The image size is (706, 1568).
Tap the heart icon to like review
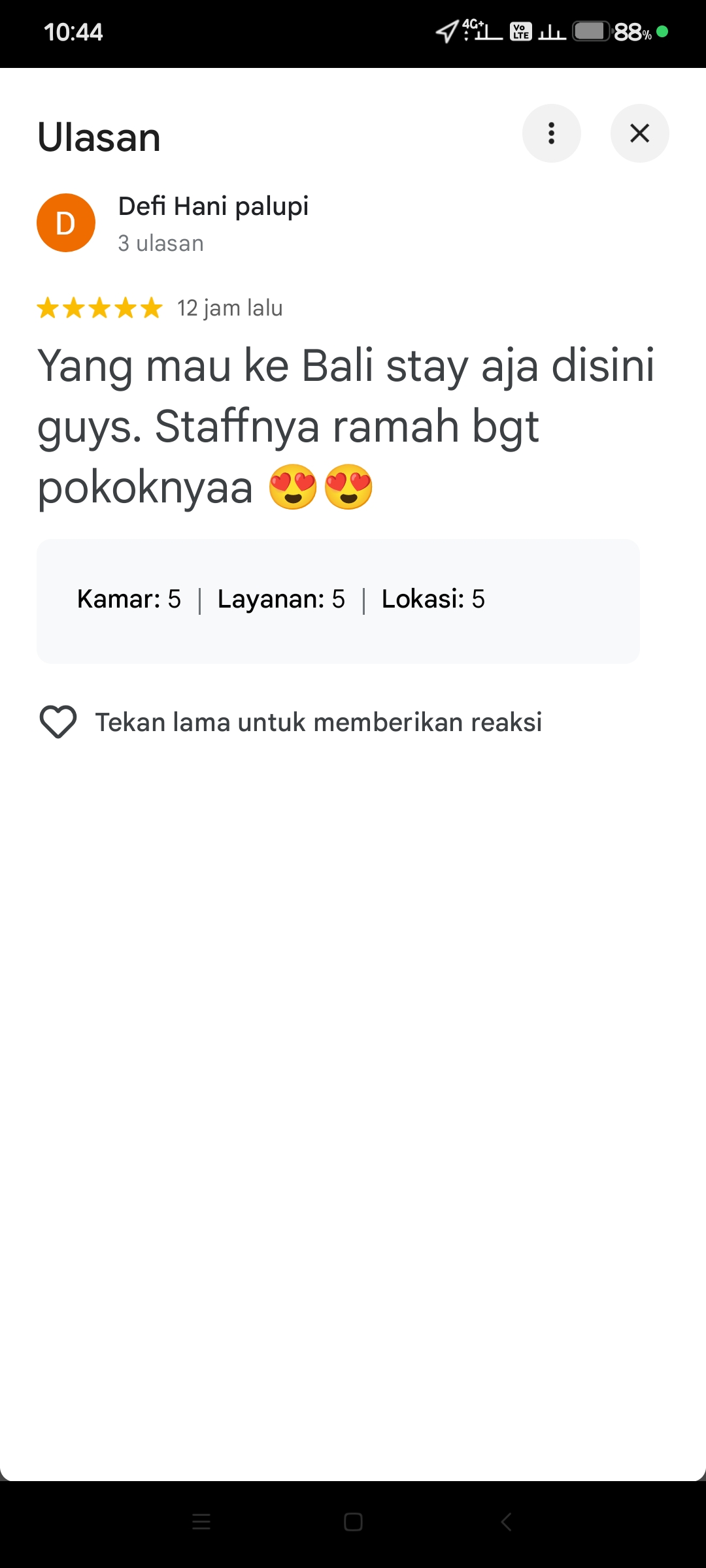pos(58,722)
